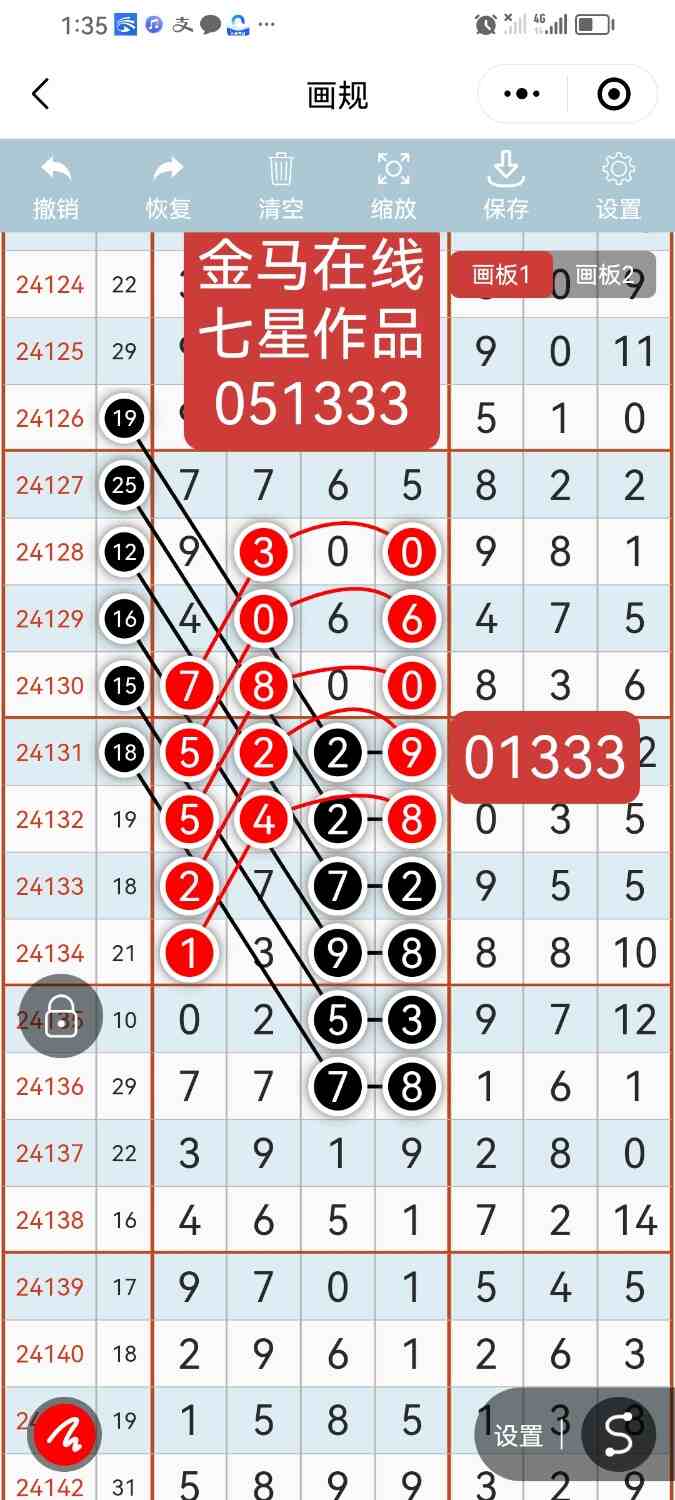The width and height of the screenshot is (675, 1500).
Task: Tap the round S curve button
Action: point(619,1435)
